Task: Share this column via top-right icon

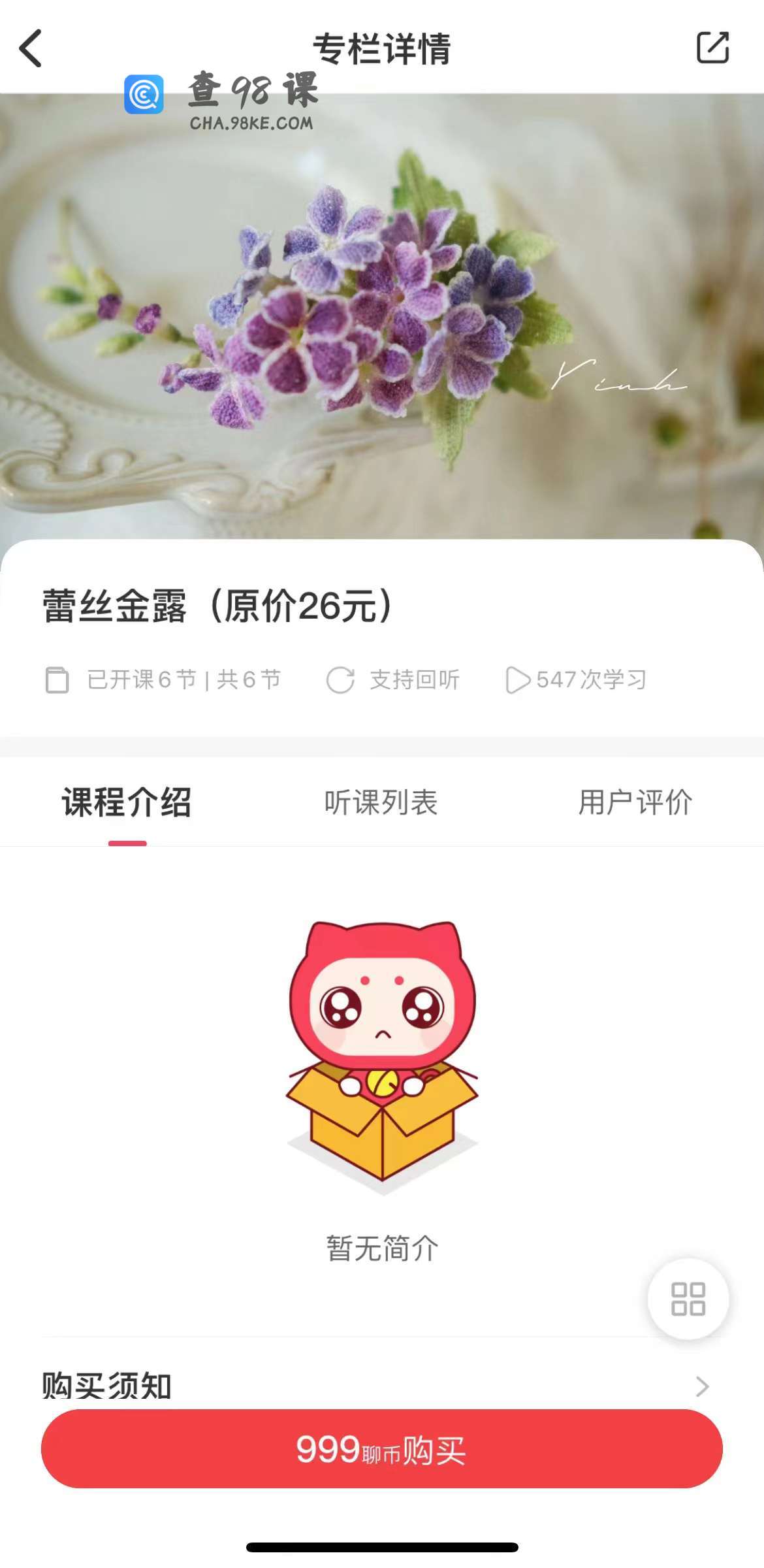Action: tap(712, 48)
